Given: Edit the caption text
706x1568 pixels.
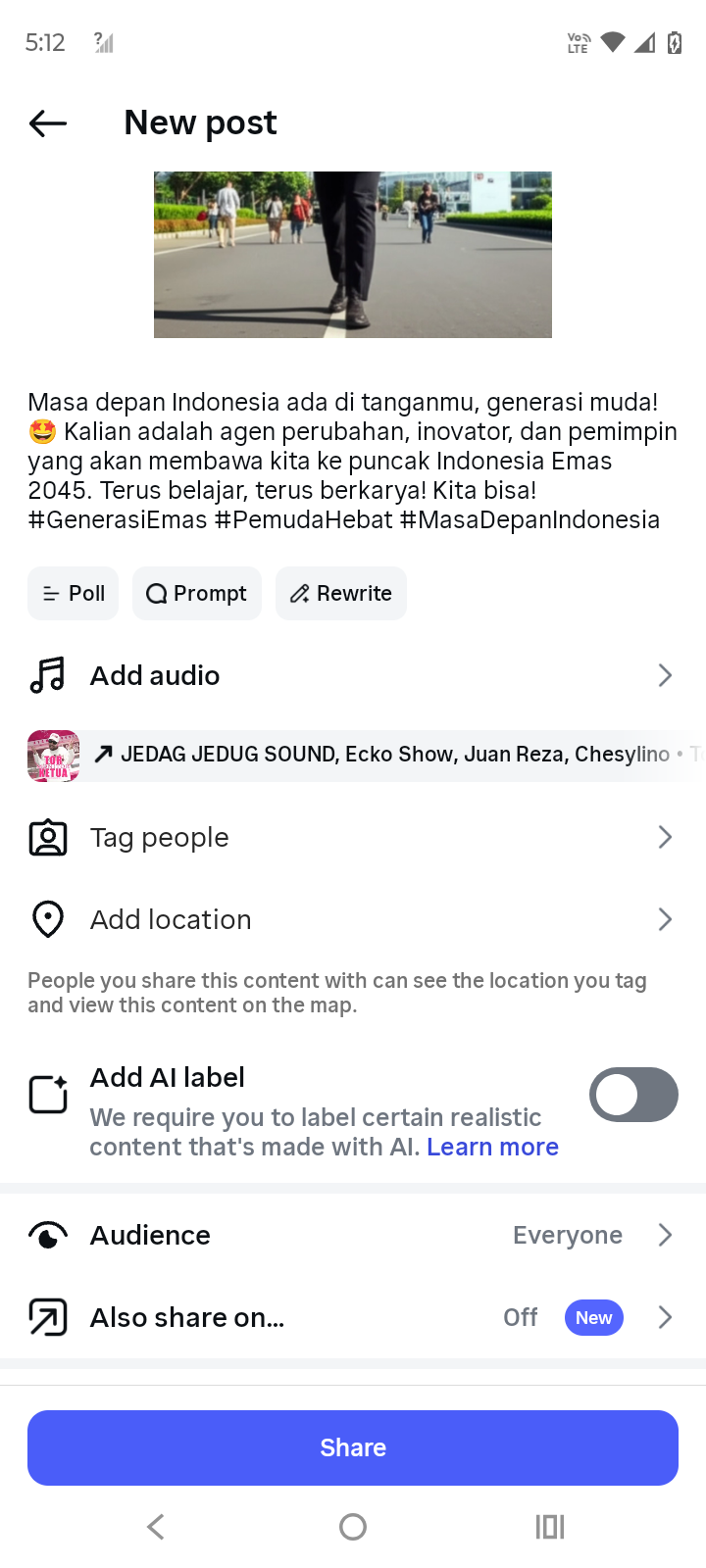Looking at the screenshot, I should click(353, 461).
